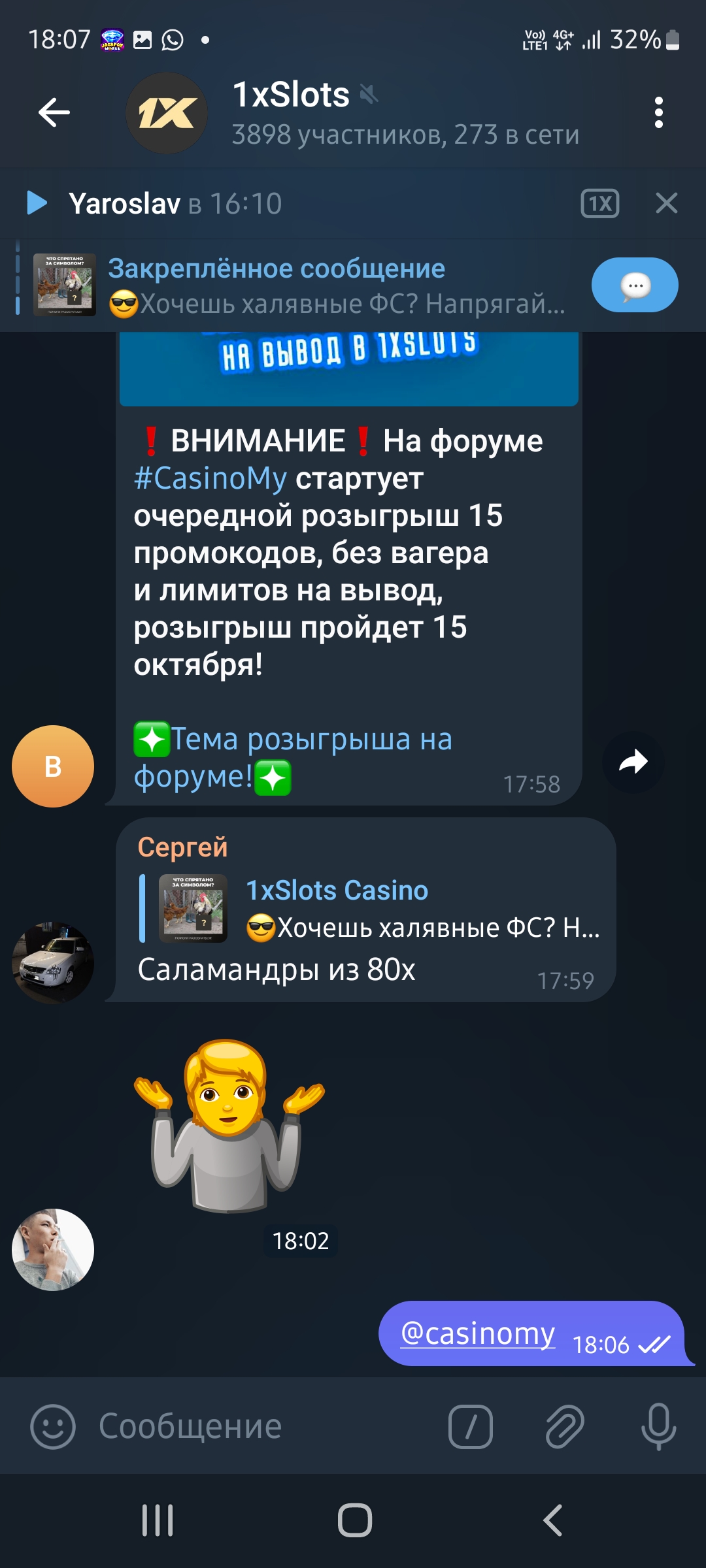Screen dimensions: 706x1568
Task: Open the 'Тема розыгрыша на форуме!' link
Action: coord(293,758)
